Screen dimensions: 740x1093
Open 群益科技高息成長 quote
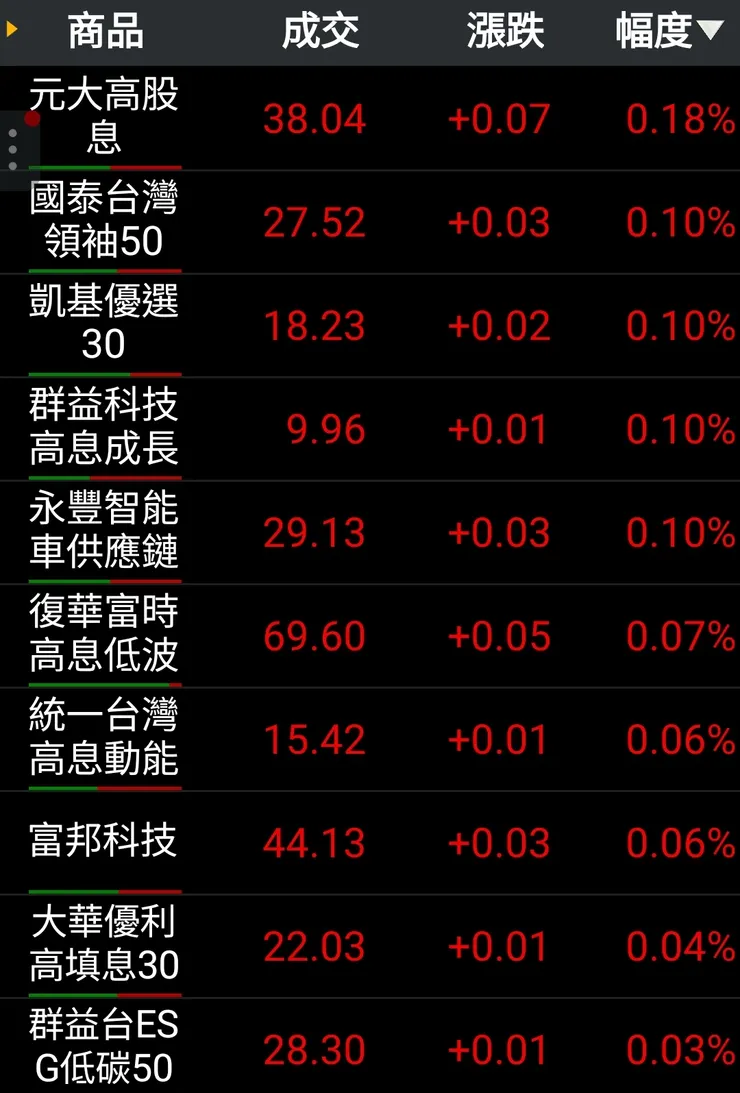(103, 430)
